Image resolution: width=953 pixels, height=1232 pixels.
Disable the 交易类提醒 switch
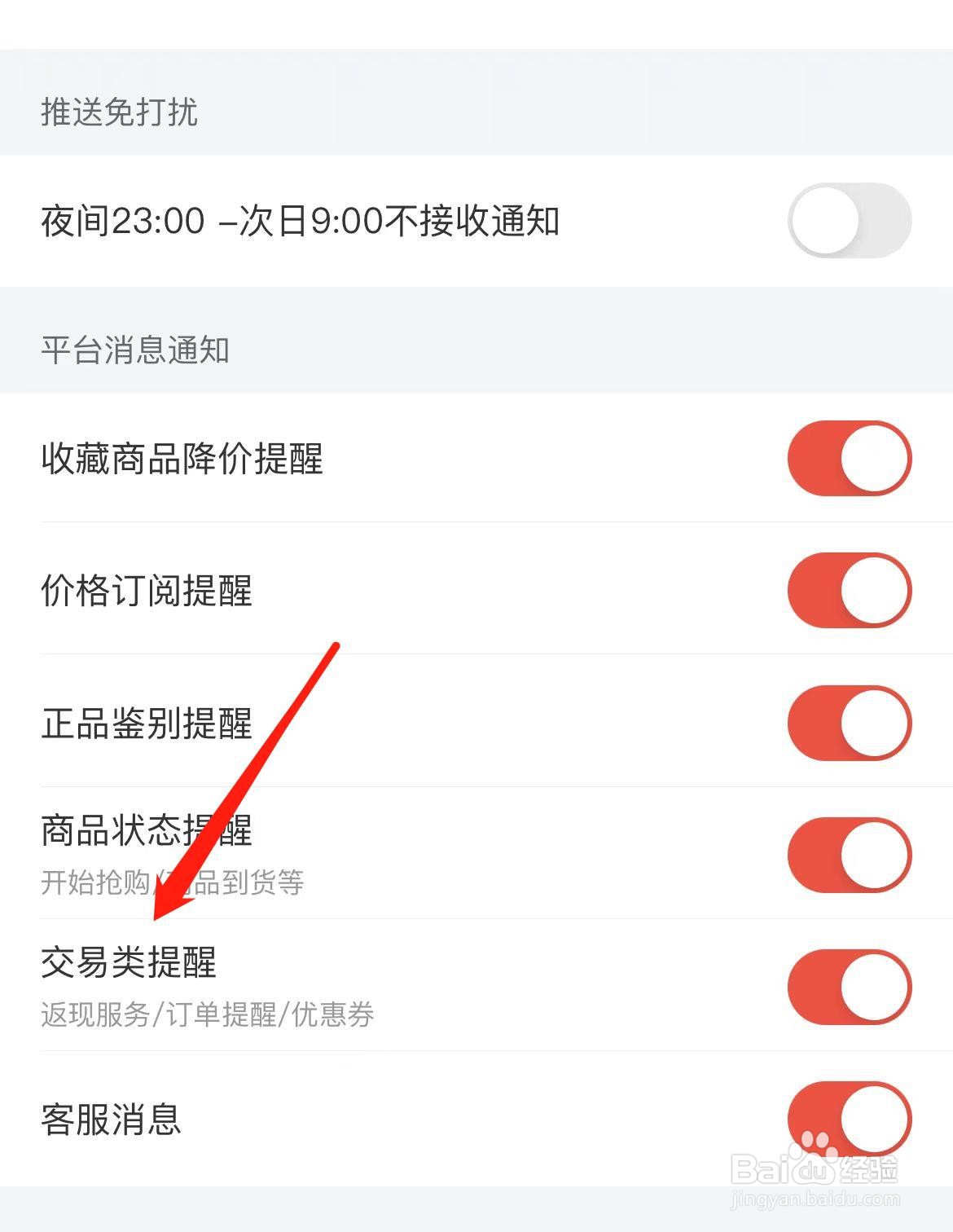pyautogui.click(x=848, y=986)
